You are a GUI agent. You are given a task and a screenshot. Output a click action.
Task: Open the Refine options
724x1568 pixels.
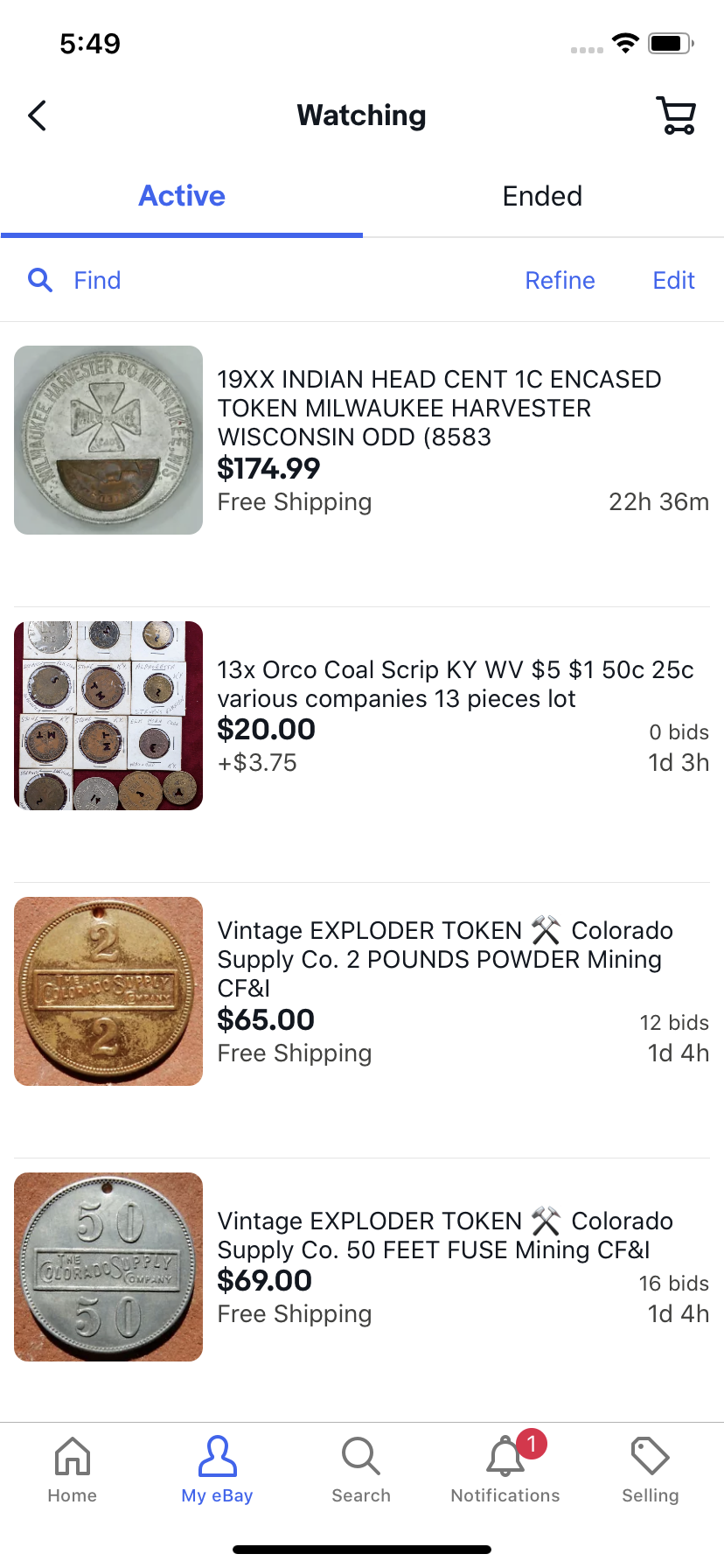tap(560, 280)
